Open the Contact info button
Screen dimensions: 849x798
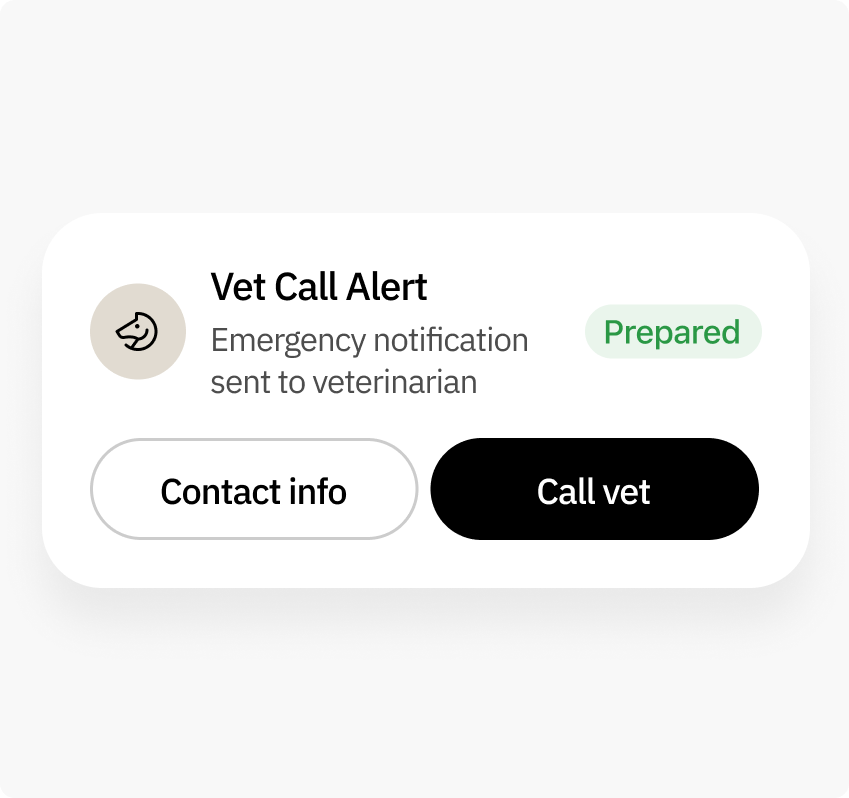tap(254, 489)
